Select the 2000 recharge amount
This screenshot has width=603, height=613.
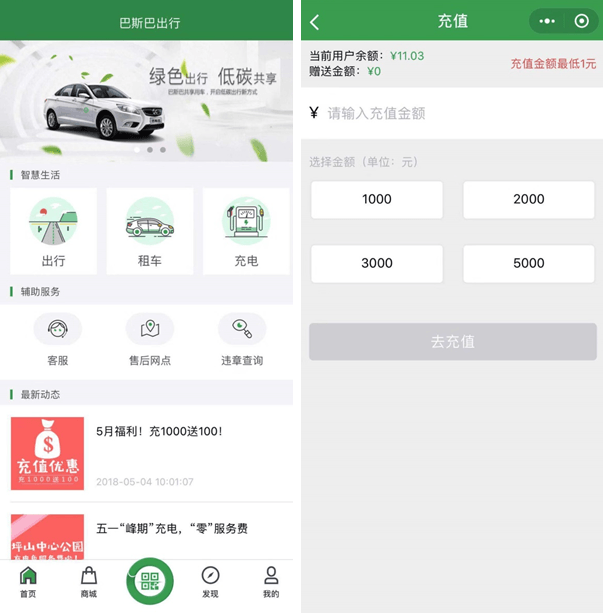pyautogui.click(x=528, y=199)
